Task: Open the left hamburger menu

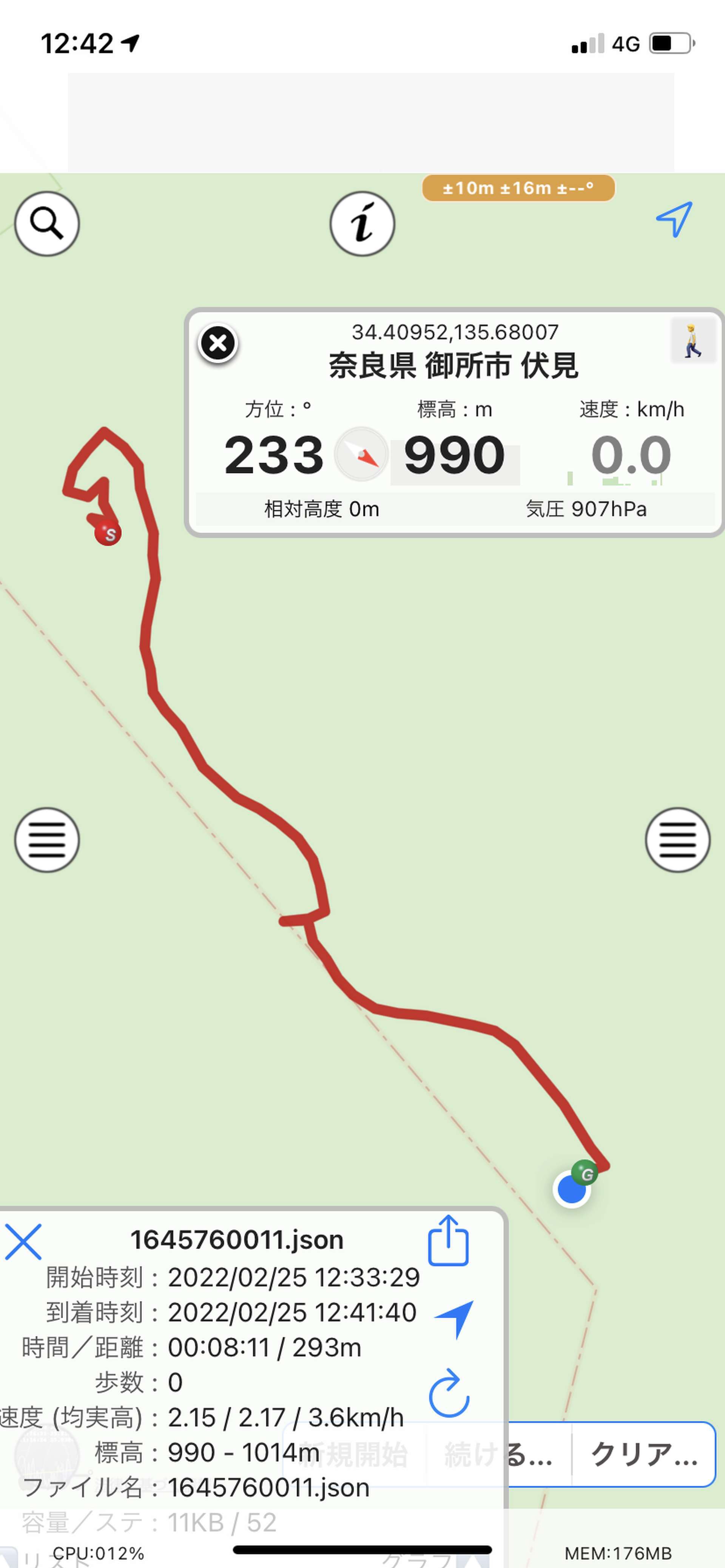Action: pyautogui.click(x=47, y=840)
